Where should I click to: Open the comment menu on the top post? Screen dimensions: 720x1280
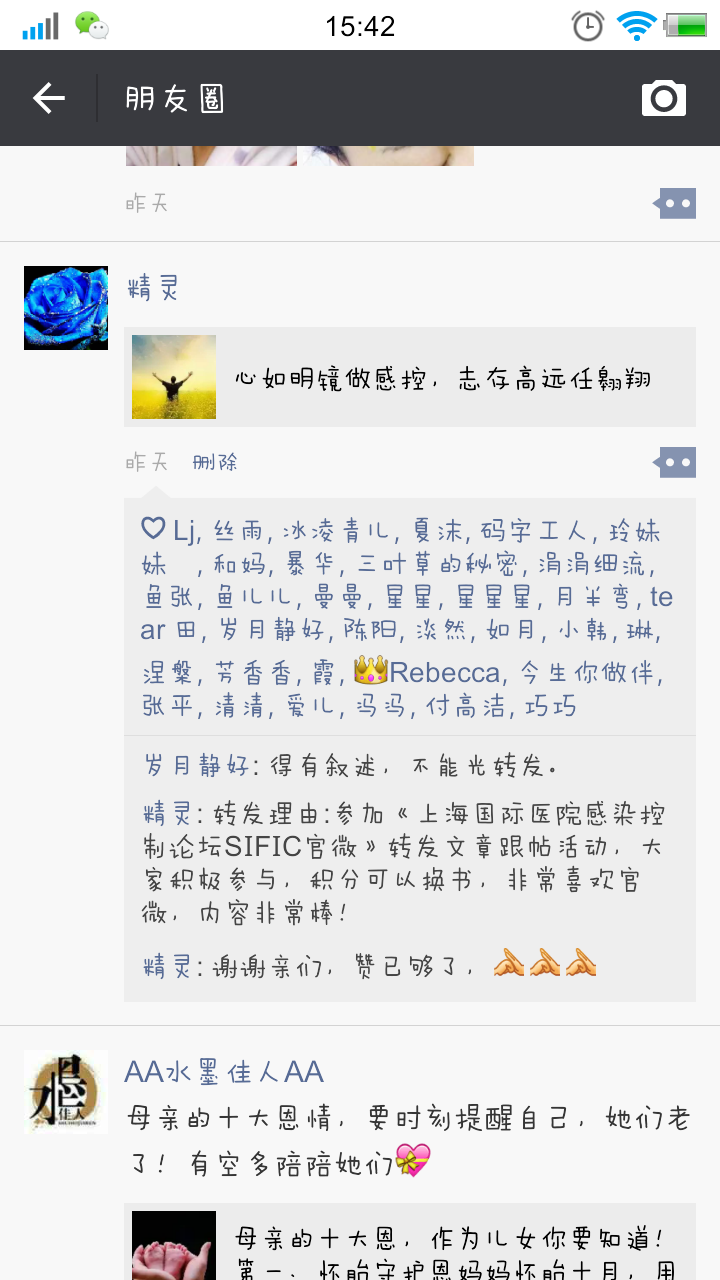pyautogui.click(x=675, y=204)
